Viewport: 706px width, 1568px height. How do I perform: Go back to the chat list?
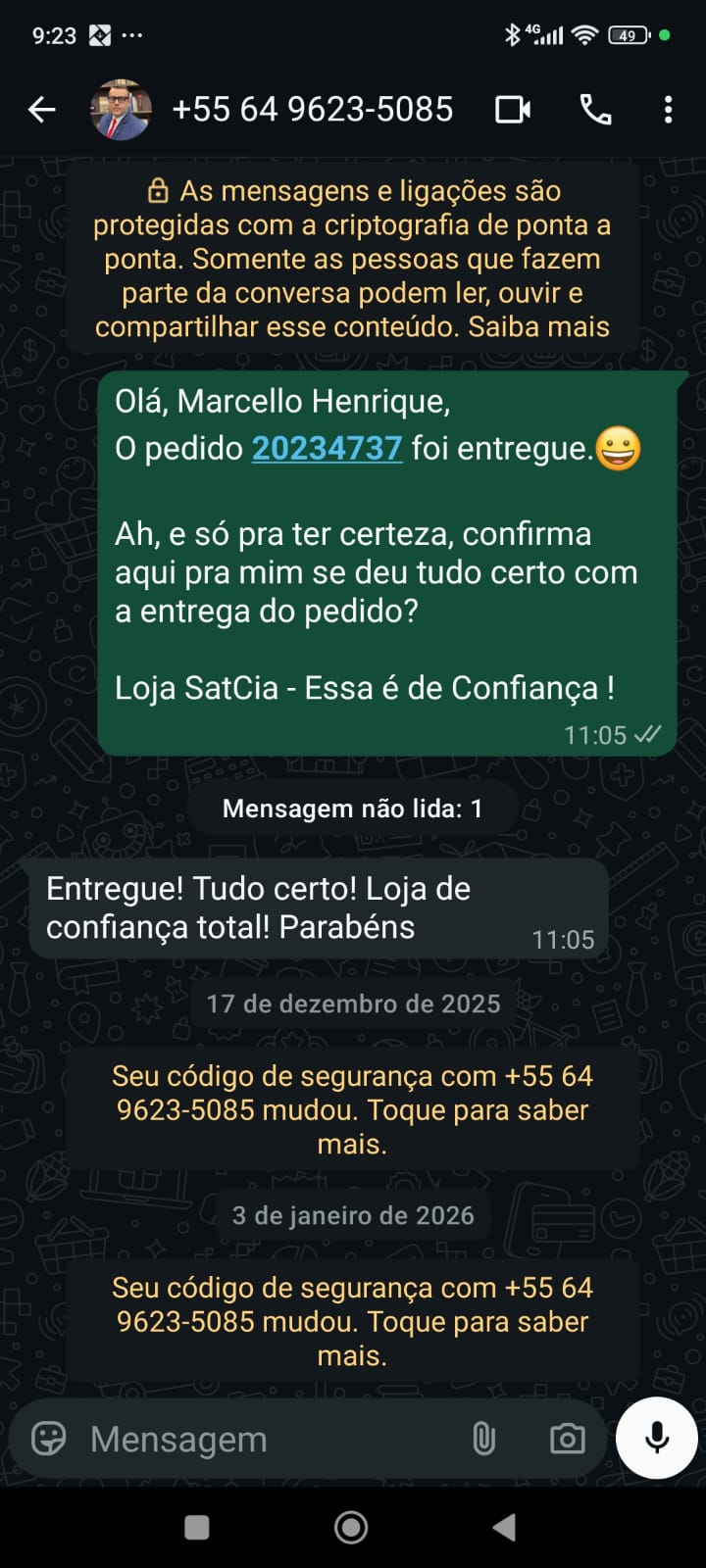(41, 110)
